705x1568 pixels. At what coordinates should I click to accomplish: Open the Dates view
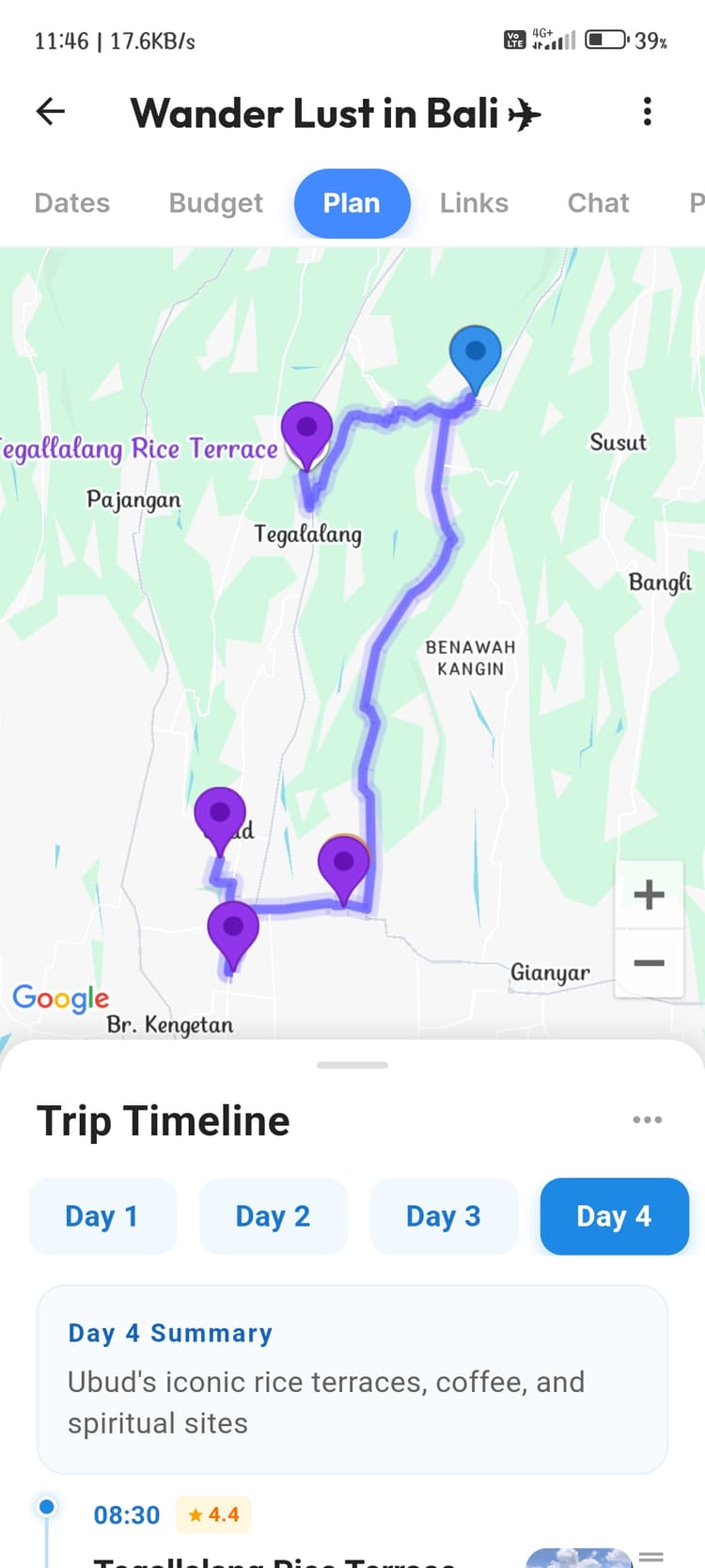[71, 202]
